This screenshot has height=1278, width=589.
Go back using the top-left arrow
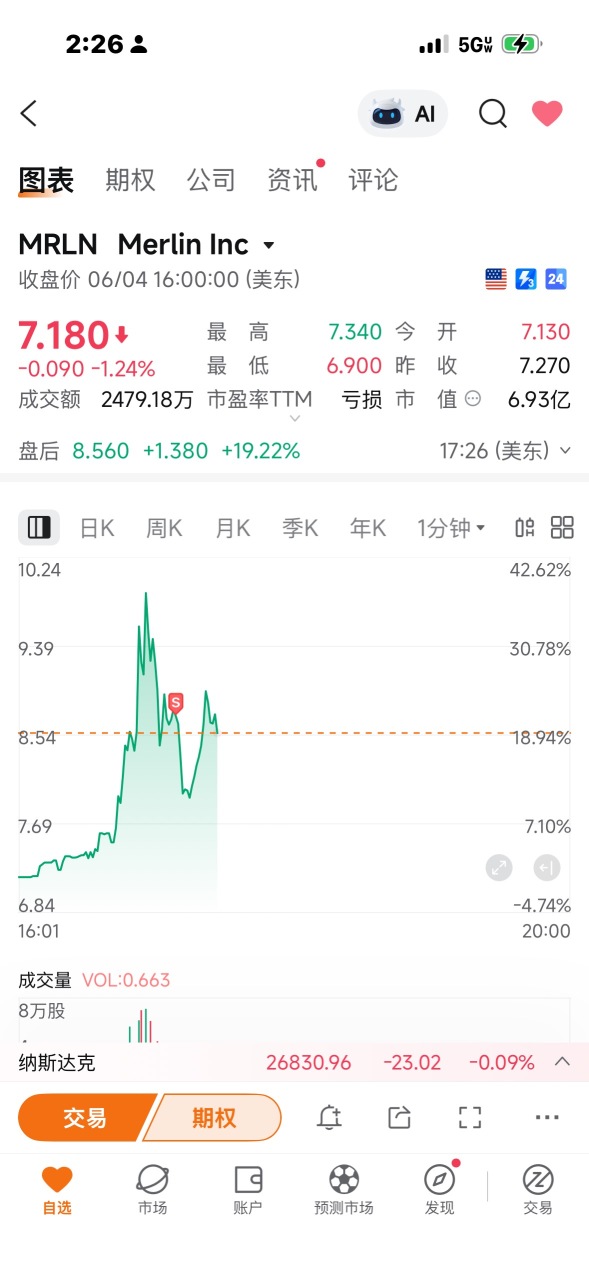(x=29, y=114)
